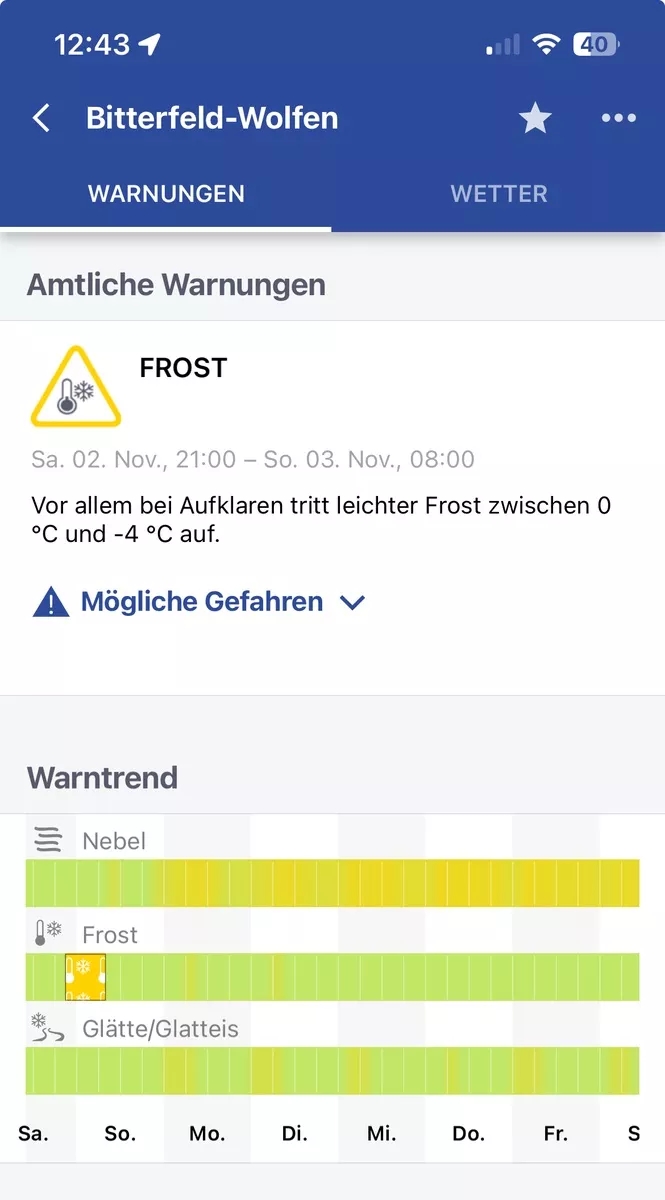Tap the yellow frost marker in Warntrend
665x1200 pixels.
[85, 977]
